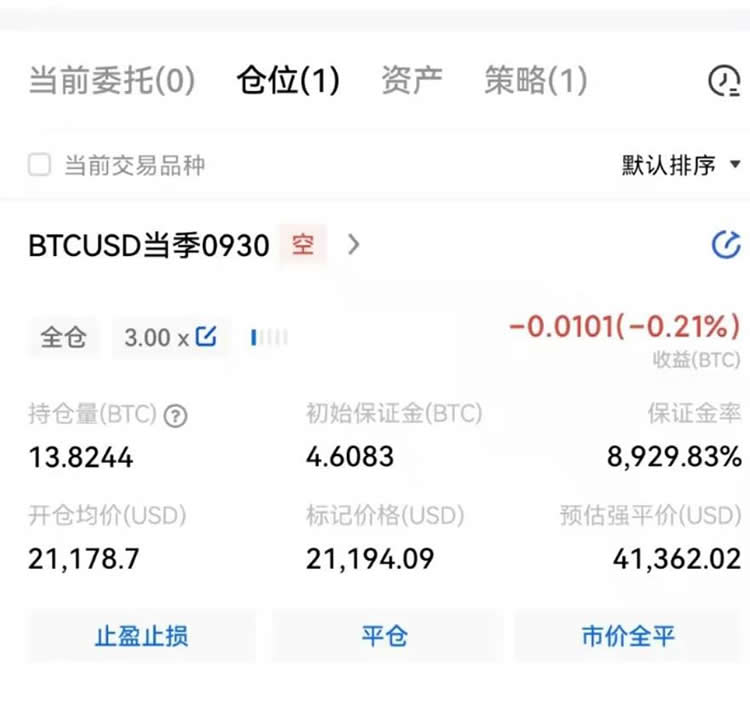Switch to the 当前委托(0) tab
This screenshot has height=701, width=750.
[x=111, y=81]
